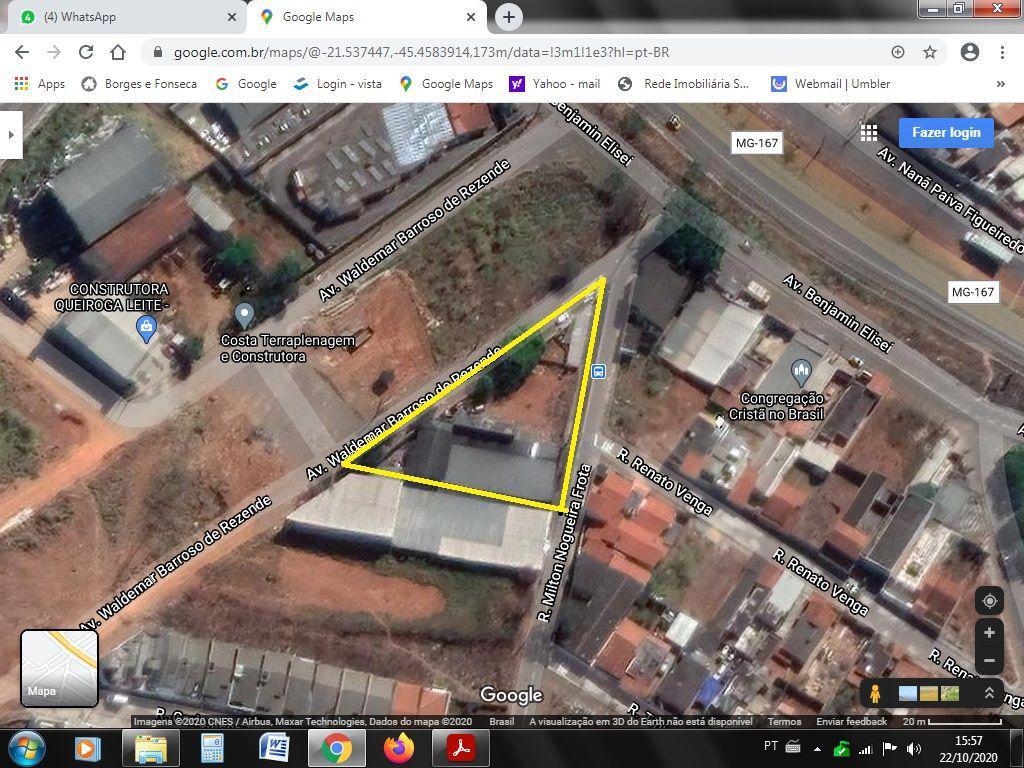Open the Borges e Fonseca bookmark
1024x768 pixels.
tap(140, 84)
